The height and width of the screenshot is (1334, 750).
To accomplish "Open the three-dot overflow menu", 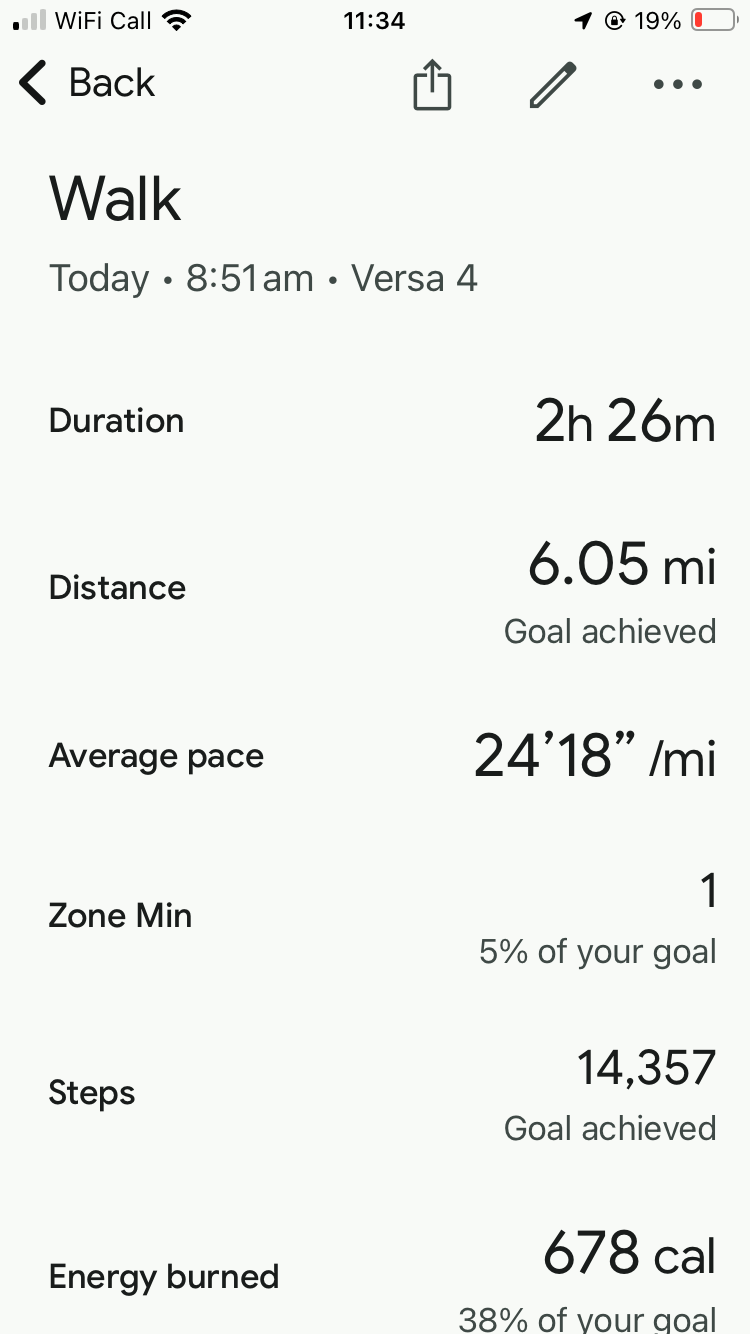I will pos(678,85).
